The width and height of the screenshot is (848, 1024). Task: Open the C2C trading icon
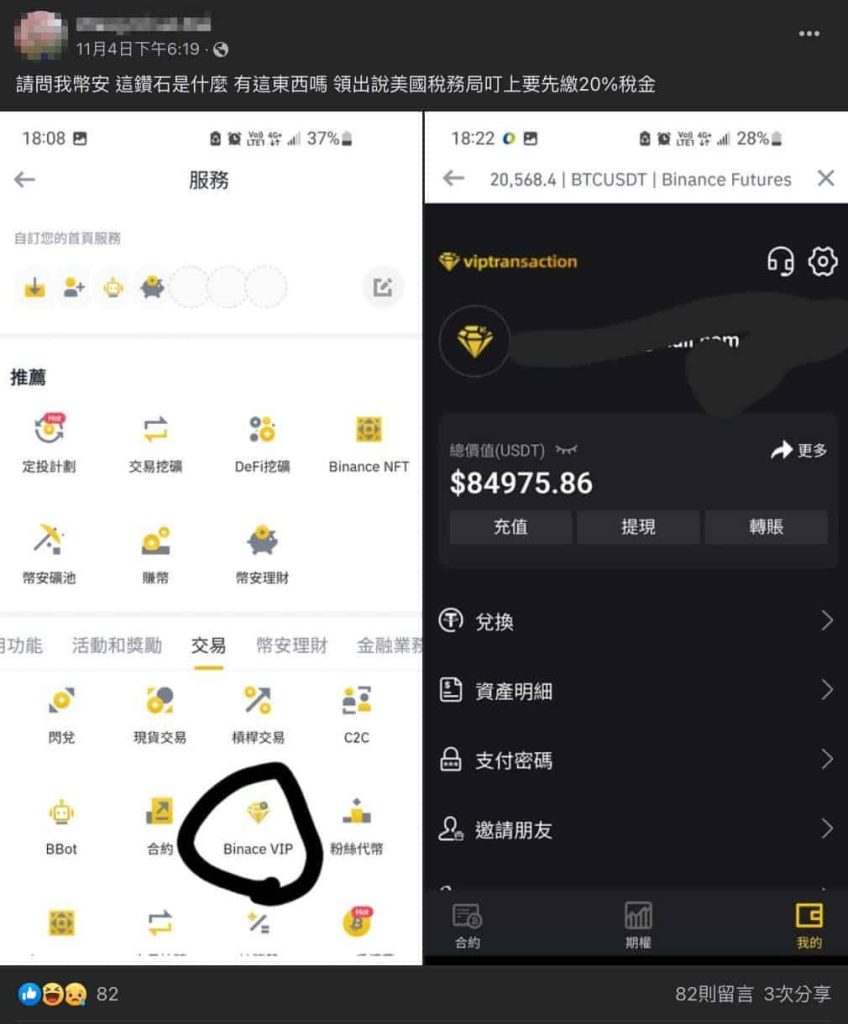pos(355,704)
